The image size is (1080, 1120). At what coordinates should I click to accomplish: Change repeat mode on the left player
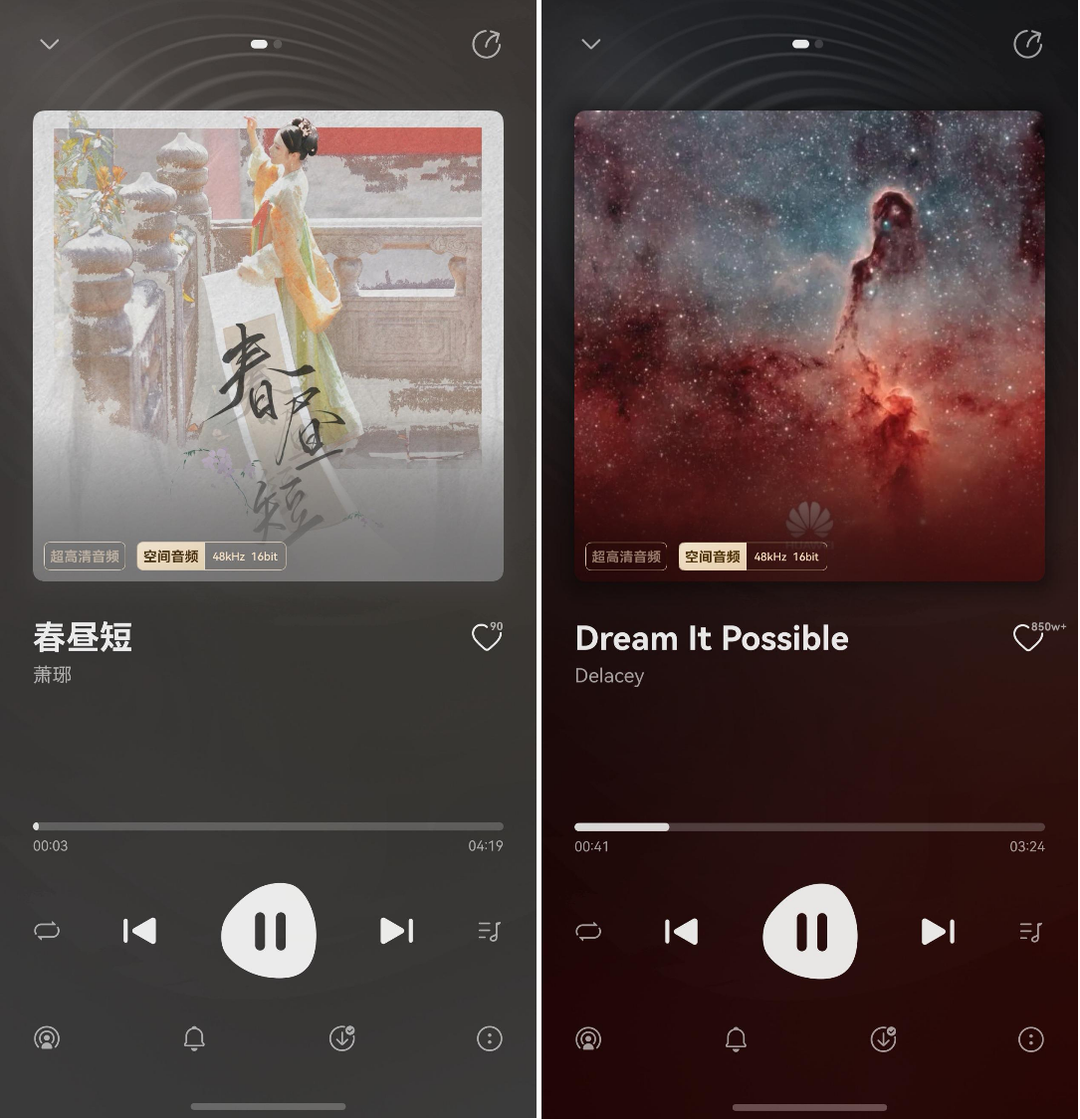point(47,932)
